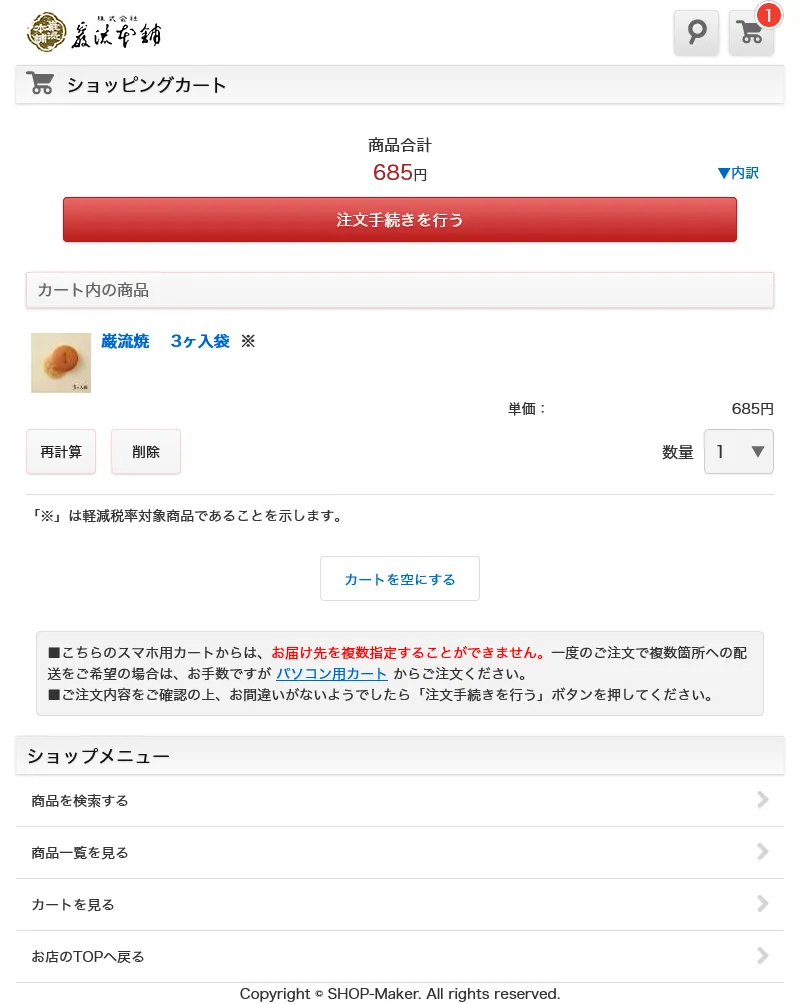The image size is (800, 1004).
Task: Open 商品一覧を見る menu row
Action: point(400,853)
